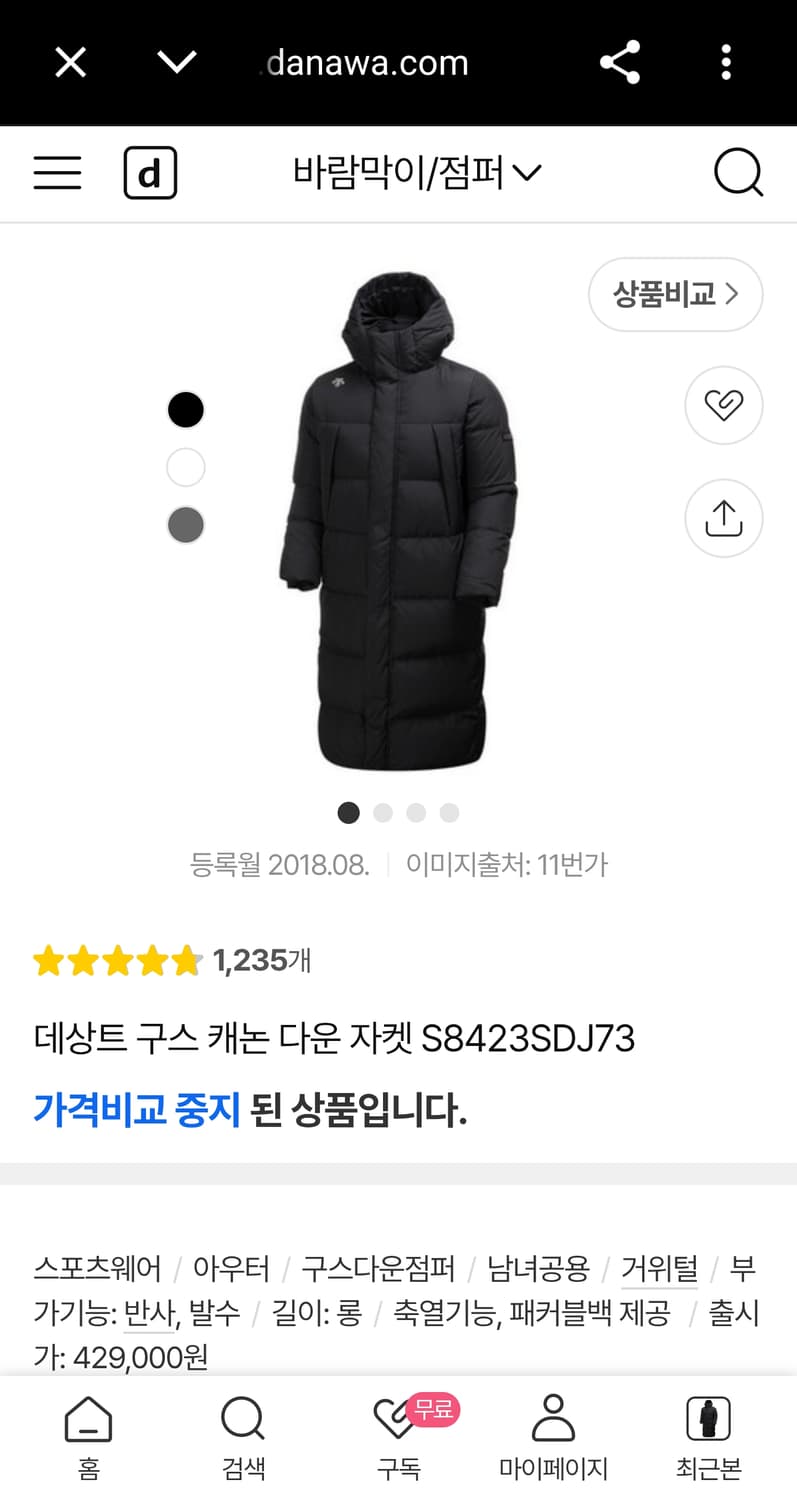Open the hamburger navigation menu
This screenshot has width=797, height=1500.
[x=56, y=172]
